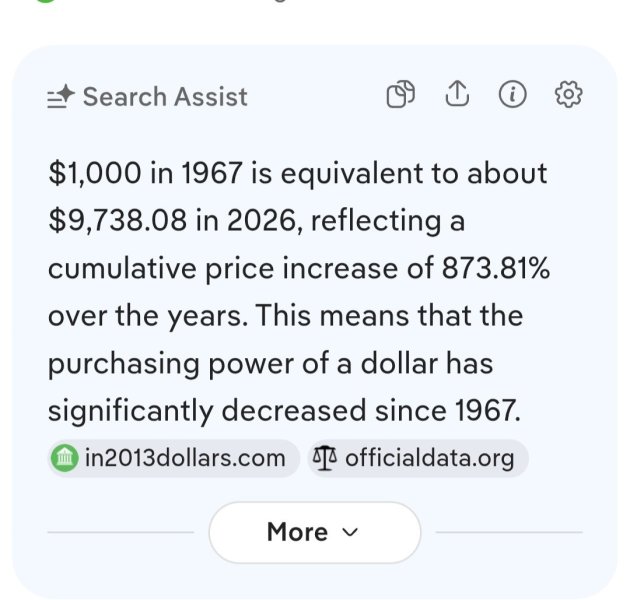Open the in2013dollars.com source
The image size is (630, 600).
point(173,459)
